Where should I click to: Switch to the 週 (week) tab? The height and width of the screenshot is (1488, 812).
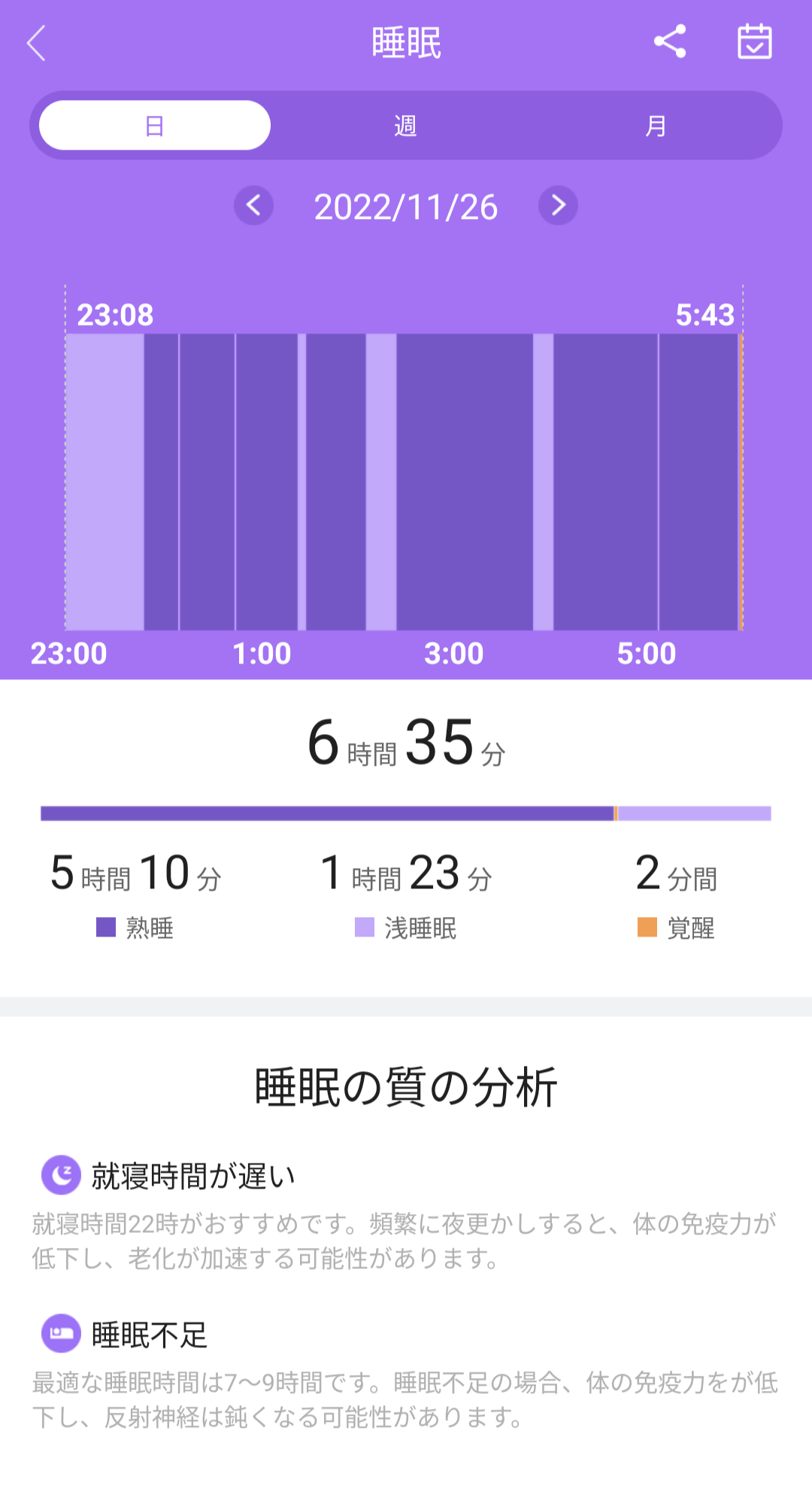[405, 126]
